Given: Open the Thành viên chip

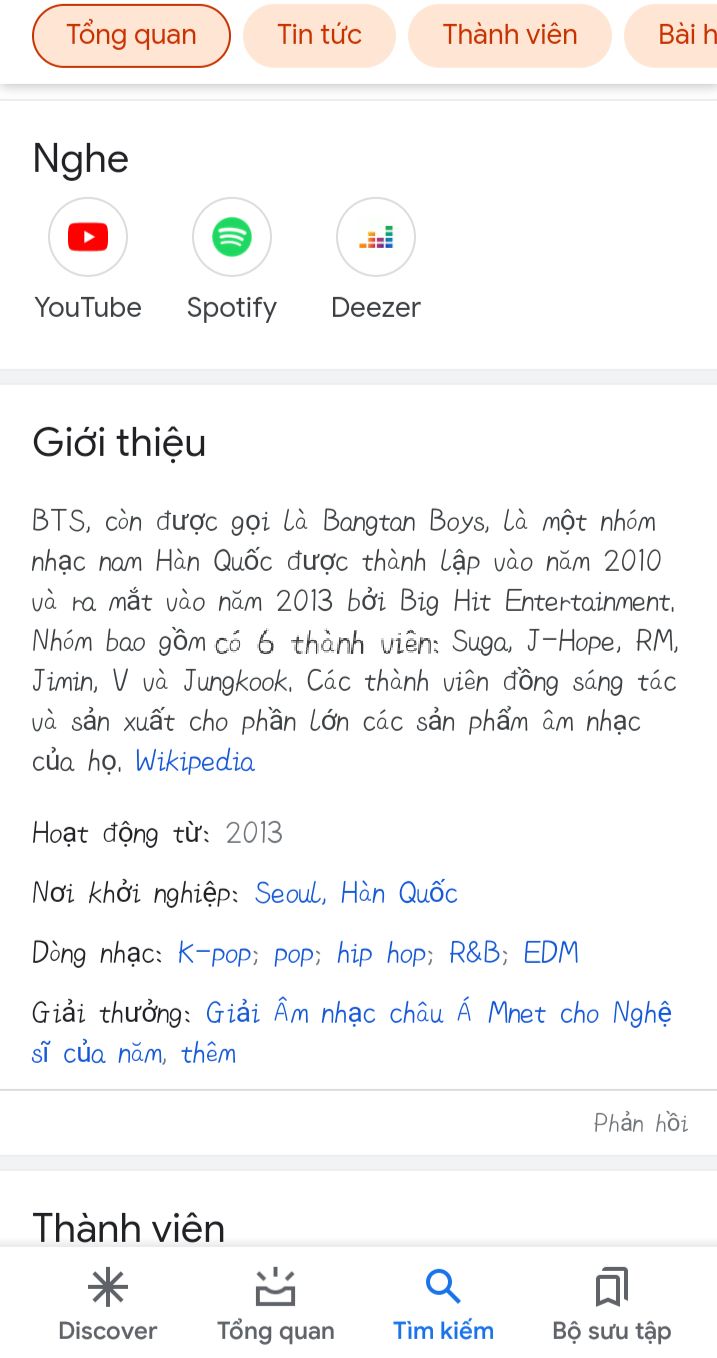Looking at the screenshot, I should coord(510,35).
